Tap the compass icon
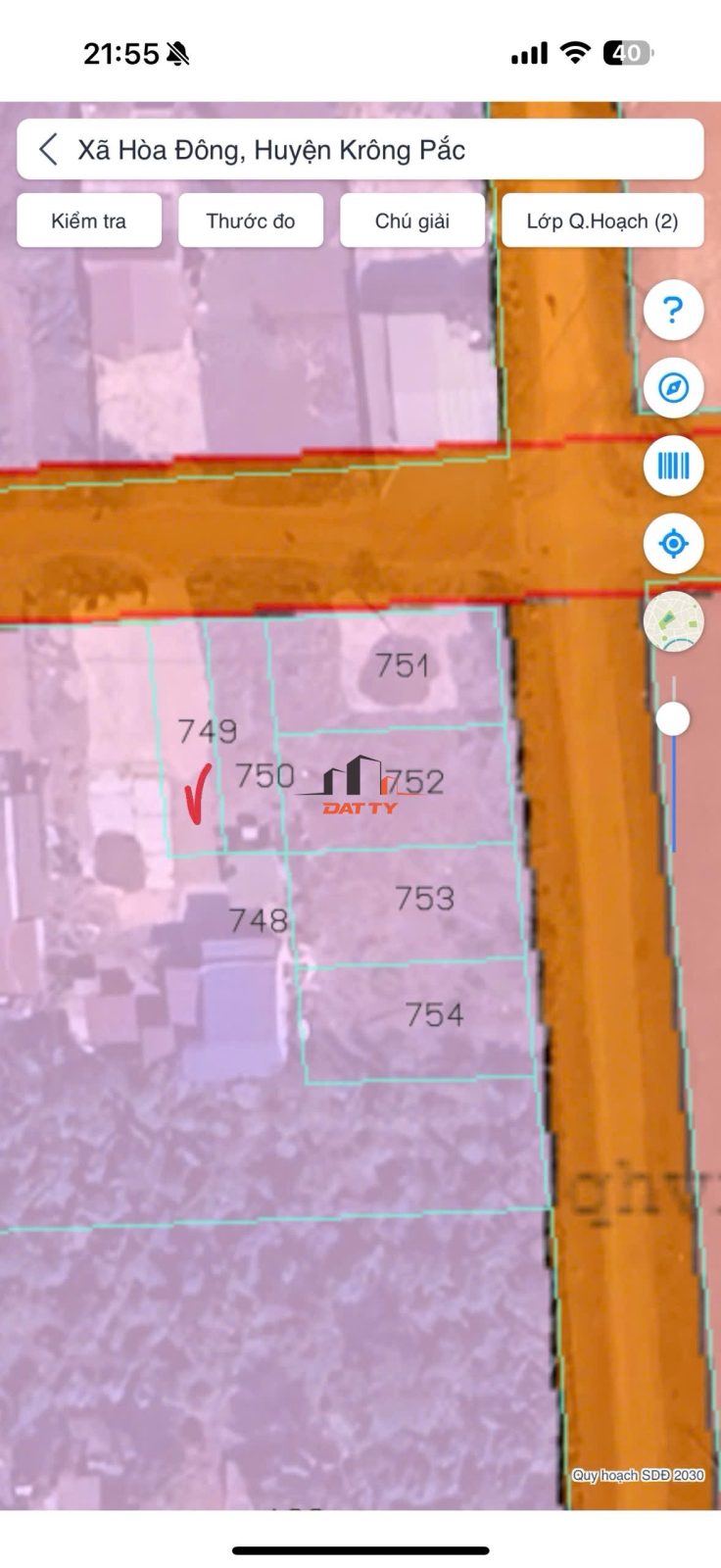The width and height of the screenshot is (721, 1568). [673, 388]
